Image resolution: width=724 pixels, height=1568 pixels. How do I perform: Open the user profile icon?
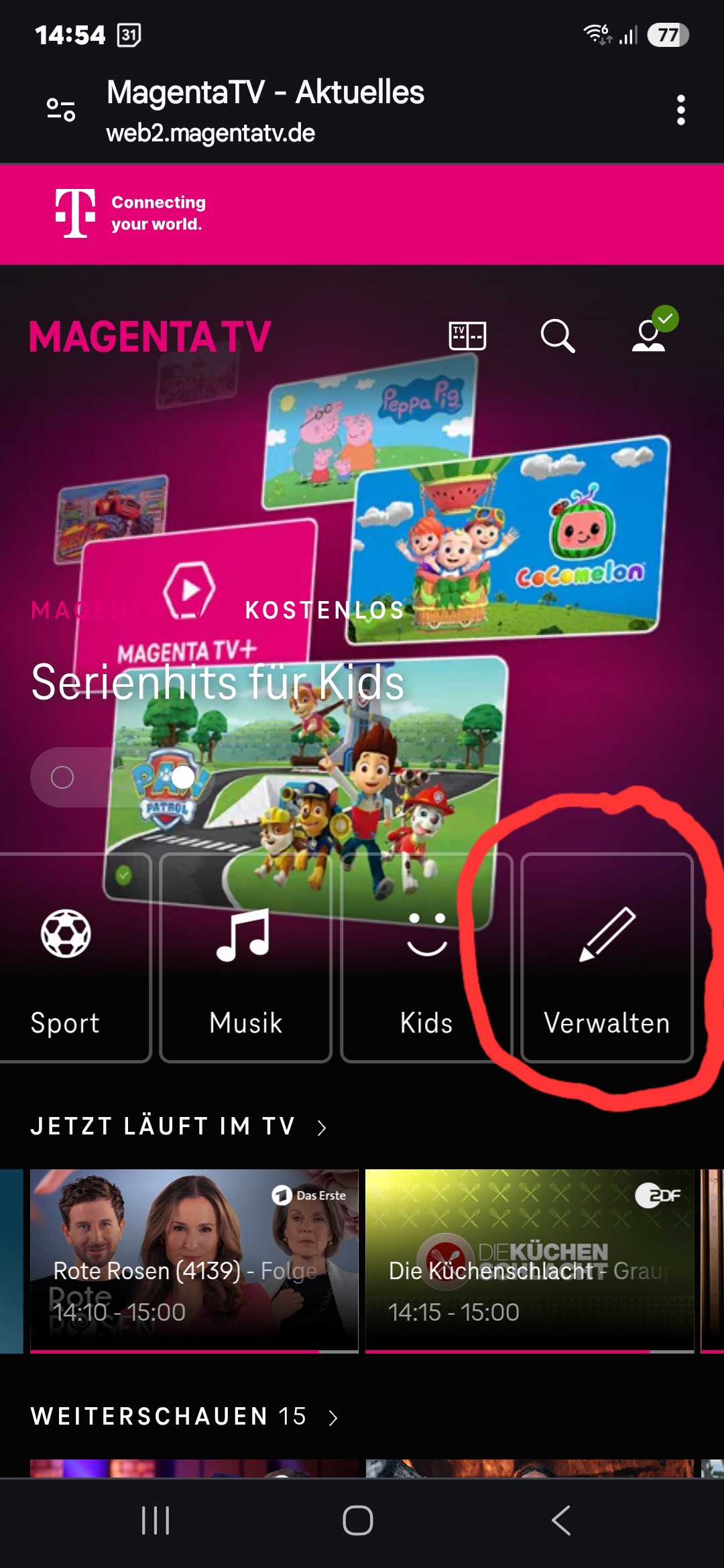click(x=652, y=331)
